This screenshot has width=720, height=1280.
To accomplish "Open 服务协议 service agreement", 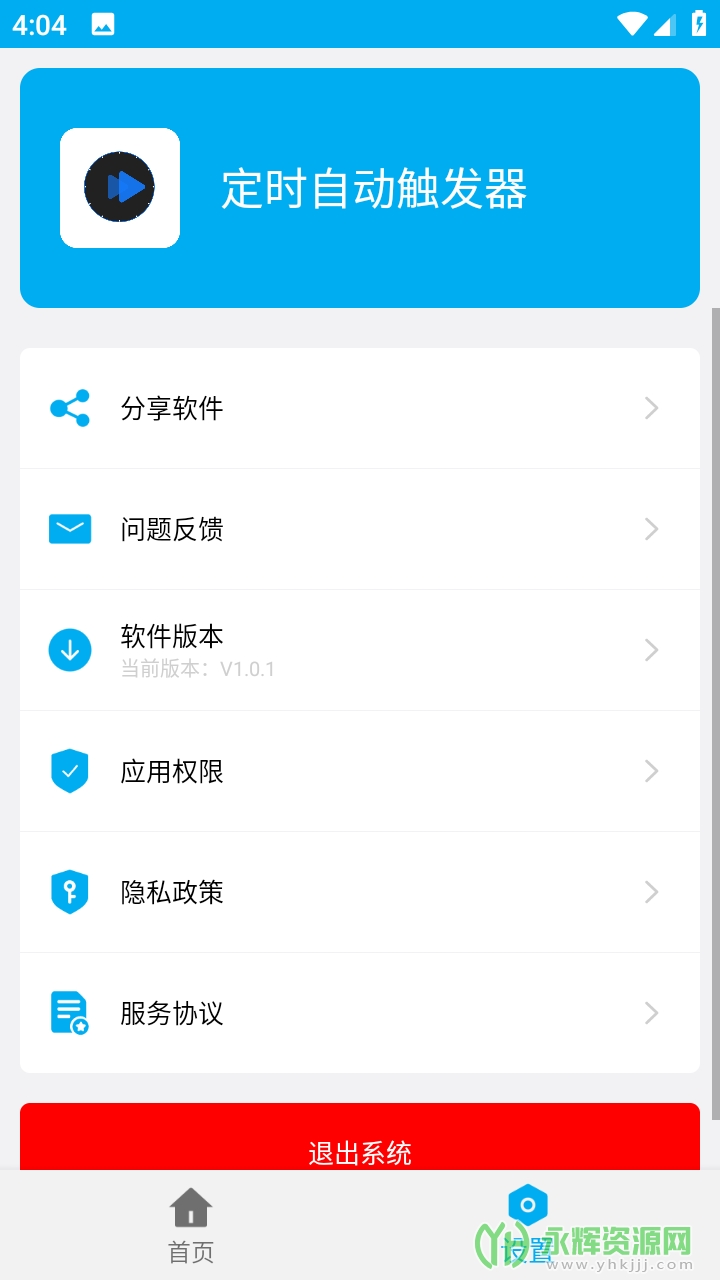I will [x=360, y=1013].
